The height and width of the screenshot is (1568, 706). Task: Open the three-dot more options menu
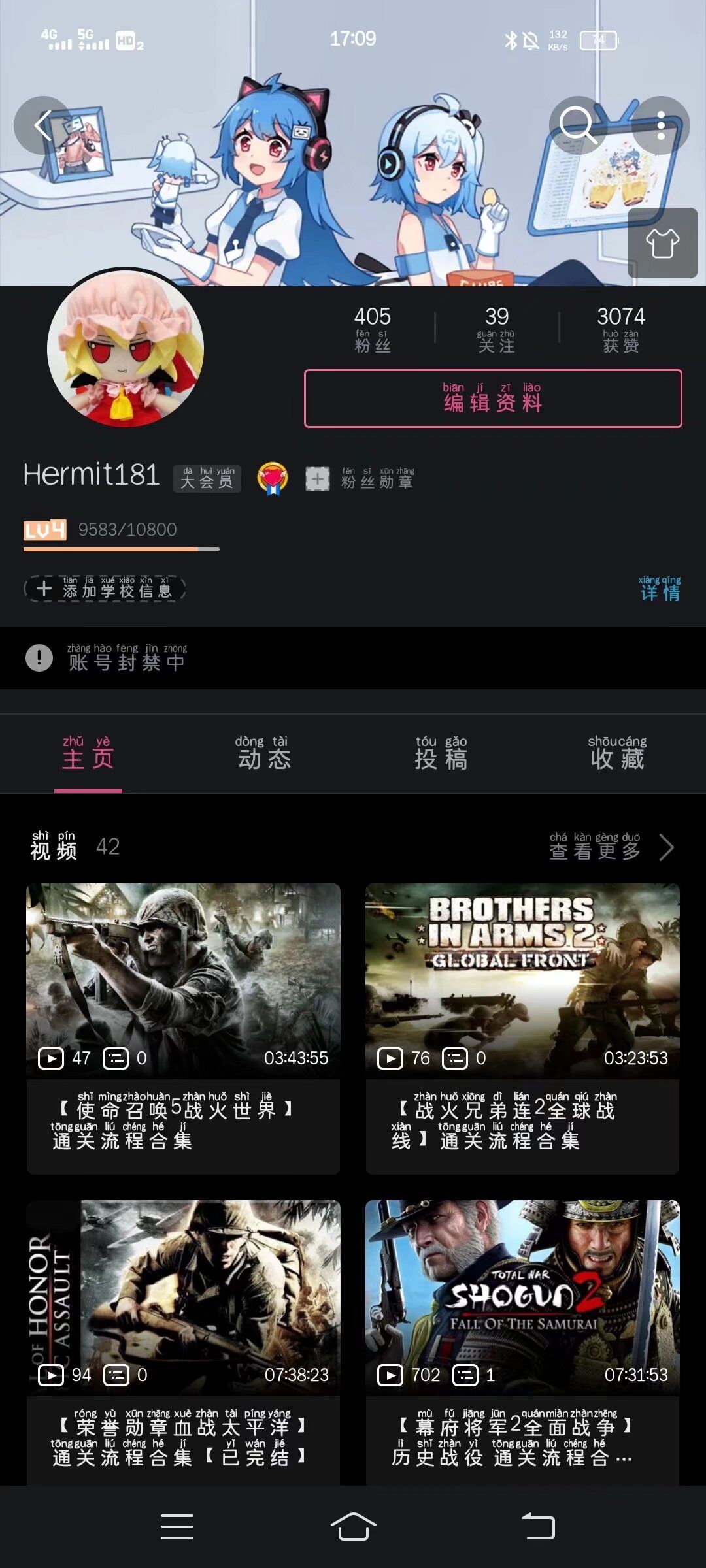coord(662,126)
